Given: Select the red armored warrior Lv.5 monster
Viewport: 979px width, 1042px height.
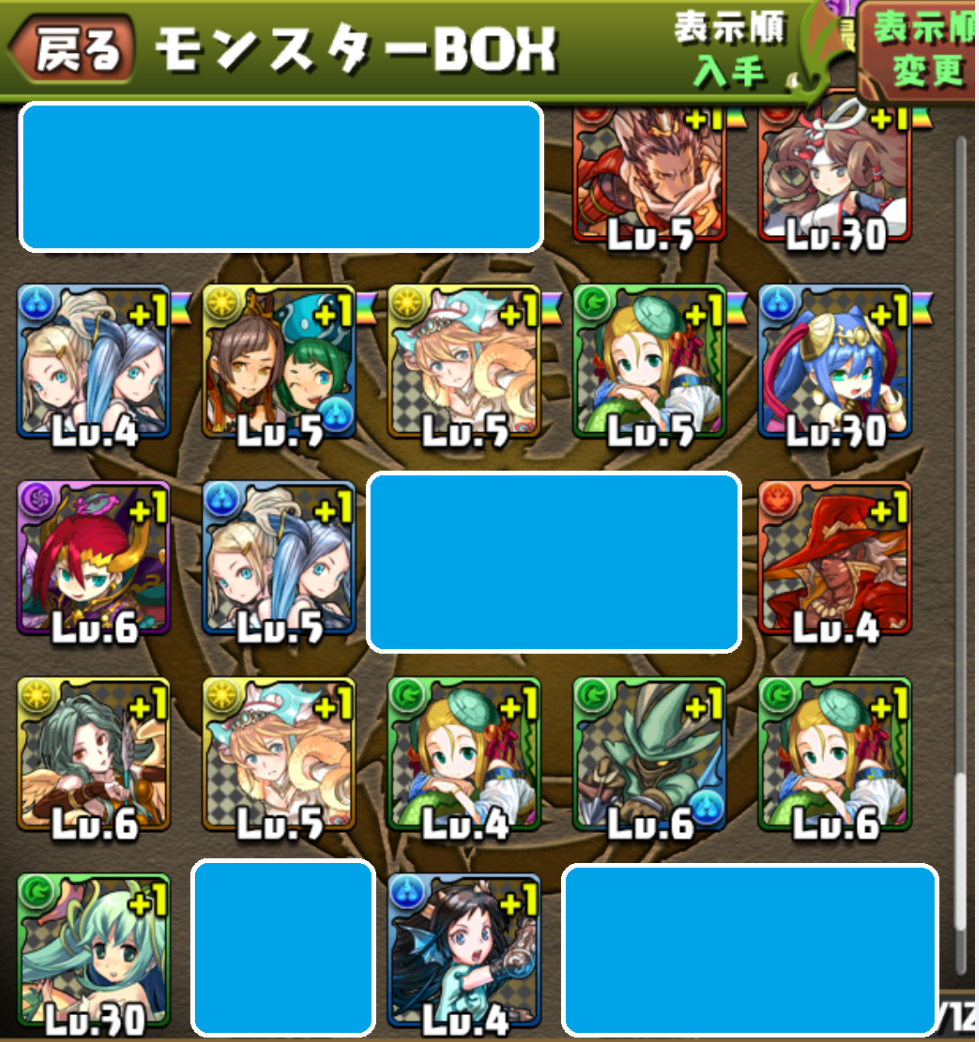Looking at the screenshot, I should pos(649,175).
